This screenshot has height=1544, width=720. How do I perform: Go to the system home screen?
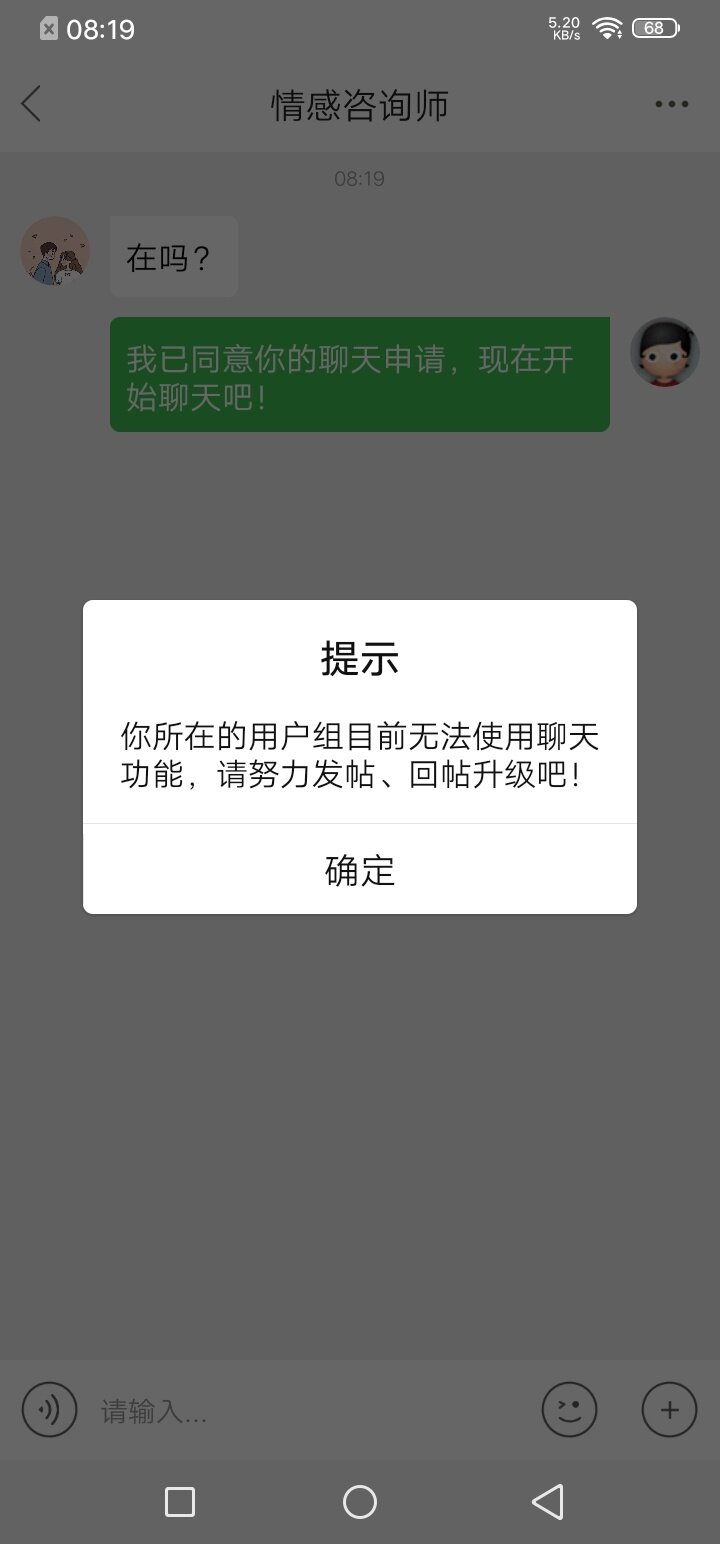pos(360,1501)
